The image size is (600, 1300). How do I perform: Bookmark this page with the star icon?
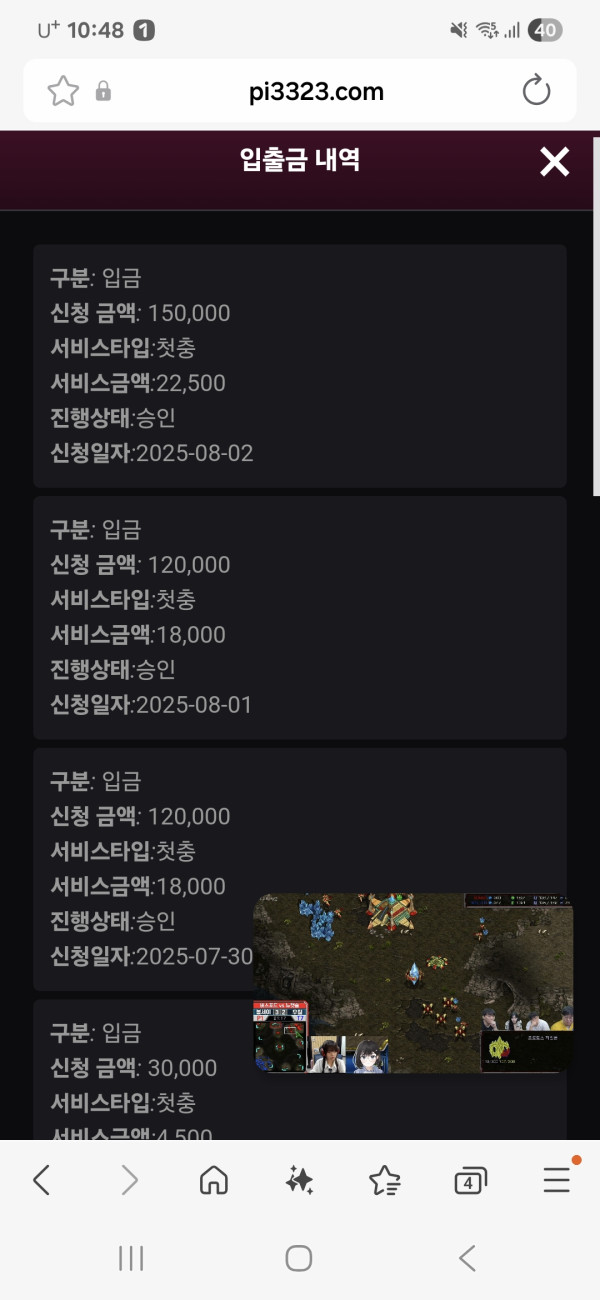pyautogui.click(x=63, y=92)
